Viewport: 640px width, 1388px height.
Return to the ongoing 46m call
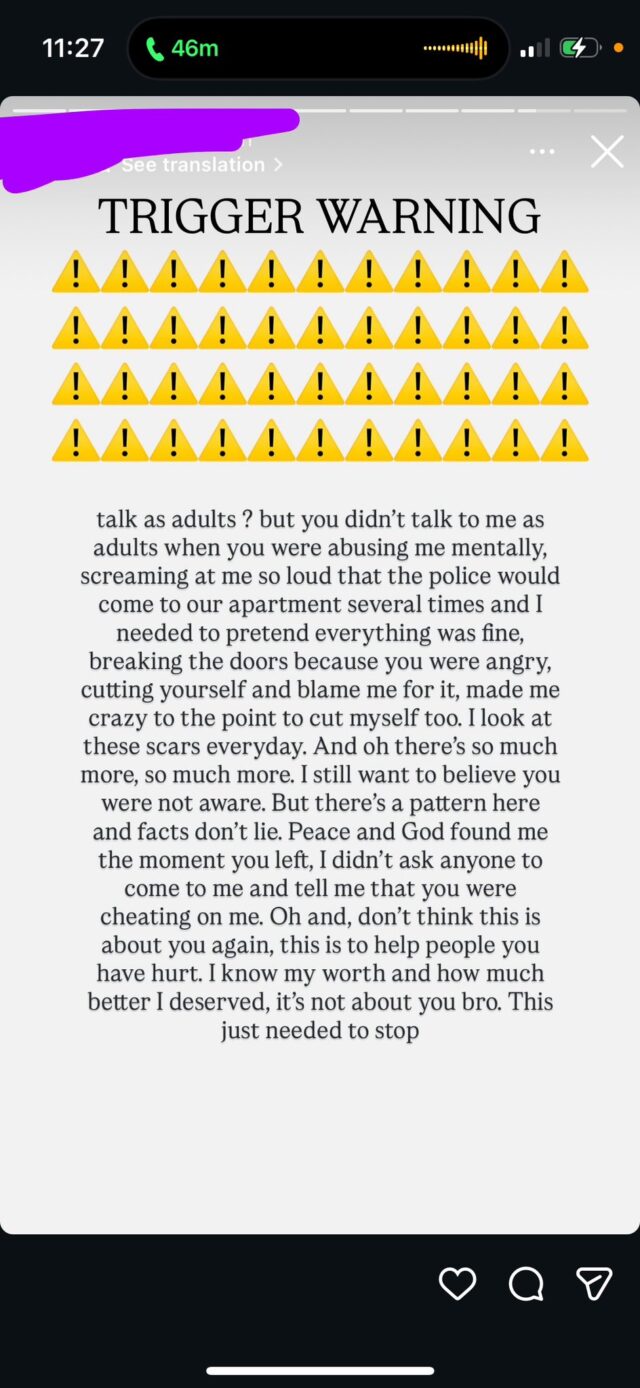click(x=183, y=48)
